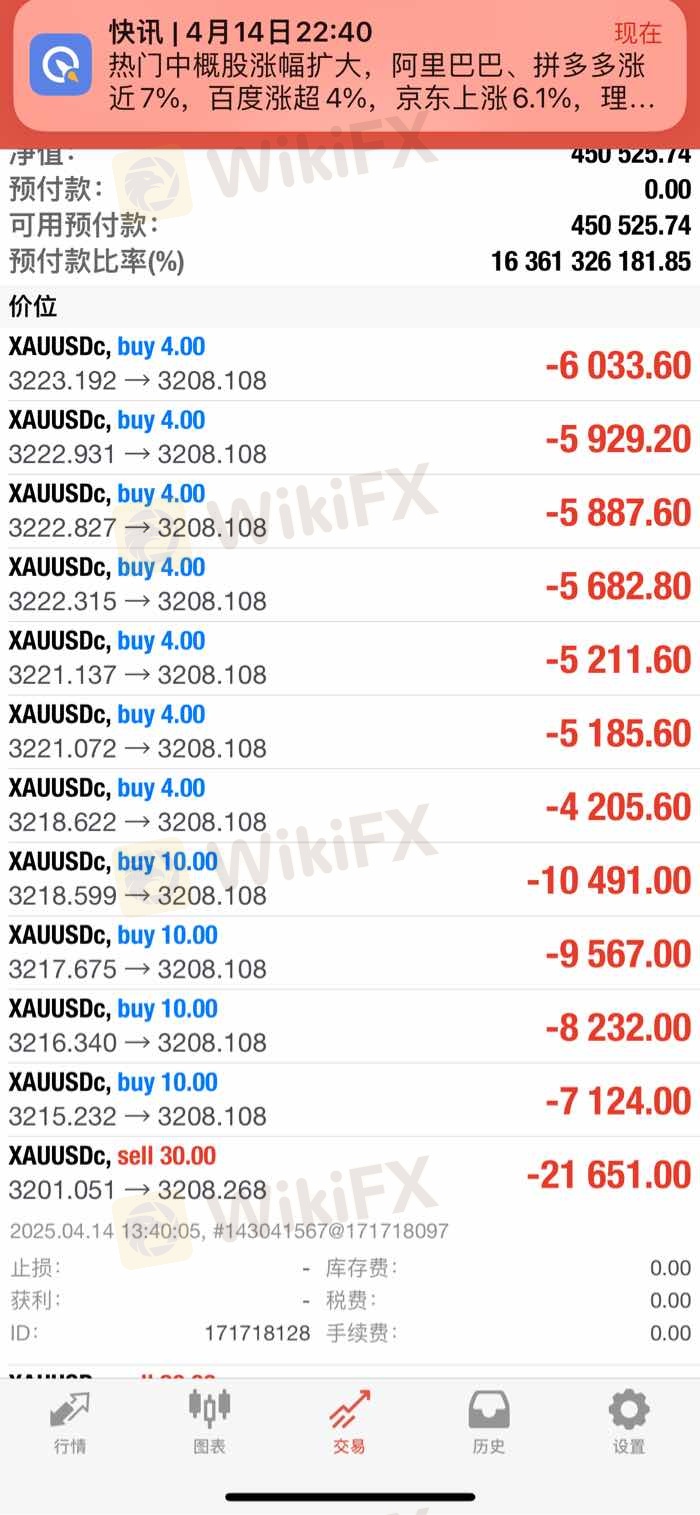Go to the 设置 settings tab
This screenshot has width=700, height=1515.
(x=629, y=1421)
